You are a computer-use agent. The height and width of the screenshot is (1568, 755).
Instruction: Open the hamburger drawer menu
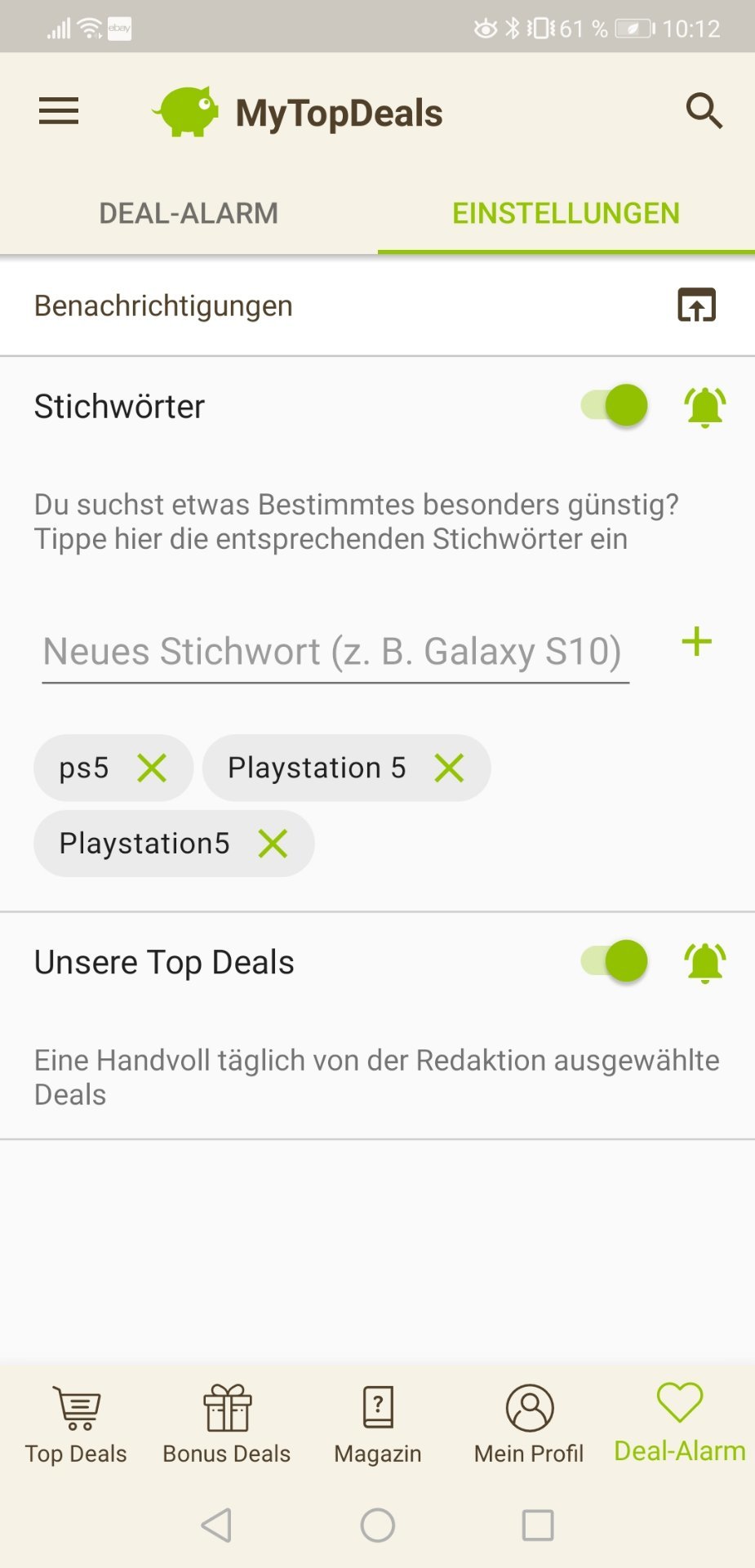tap(59, 111)
